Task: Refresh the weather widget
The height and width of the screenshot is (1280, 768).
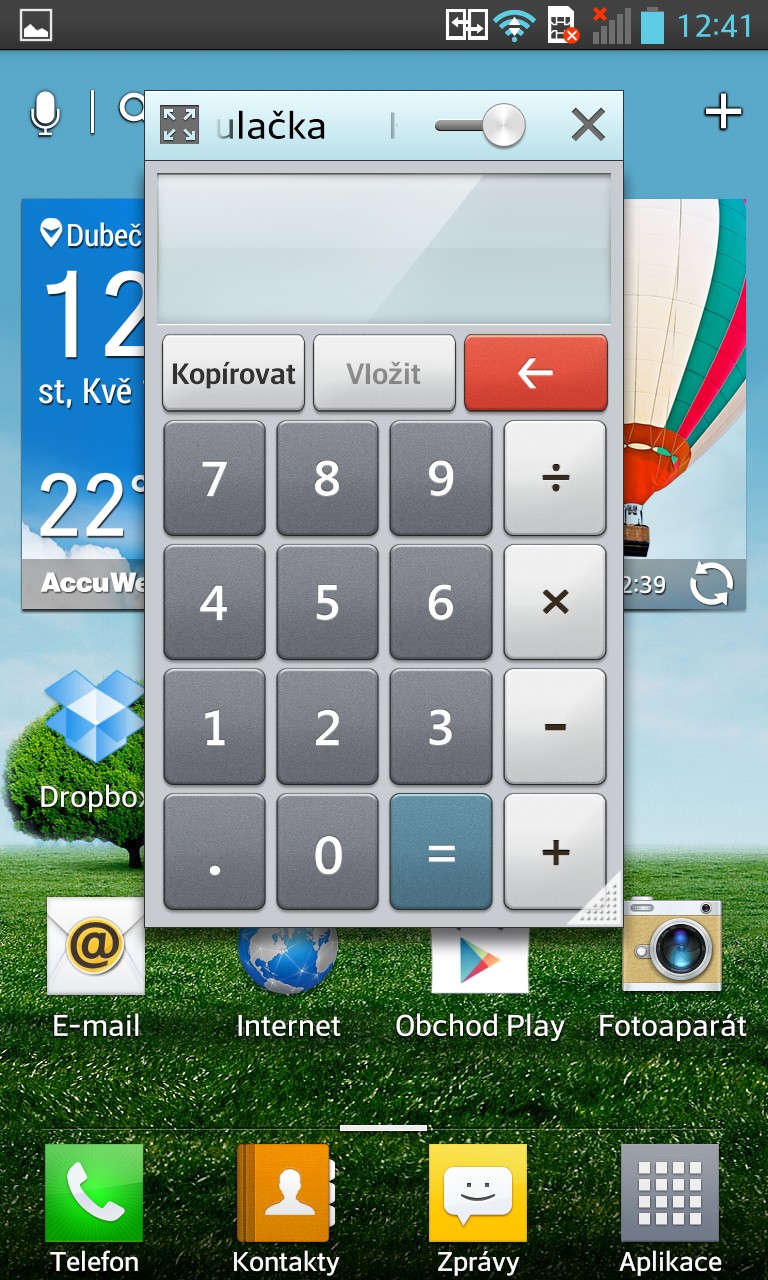Action: (x=712, y=584)
